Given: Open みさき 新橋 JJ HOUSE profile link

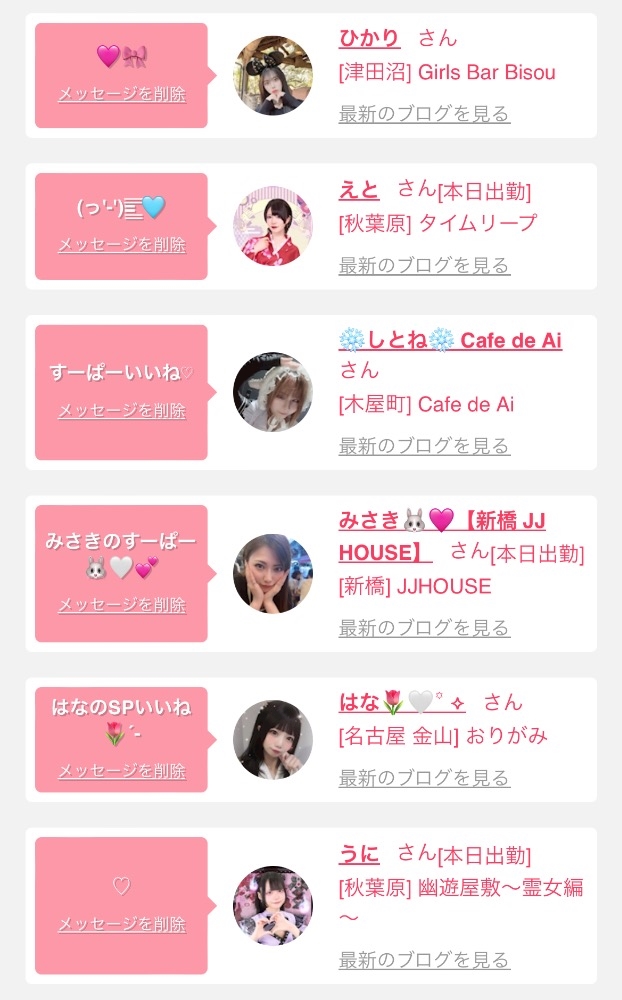Looking at the screenshot, I should coord(442,536).
